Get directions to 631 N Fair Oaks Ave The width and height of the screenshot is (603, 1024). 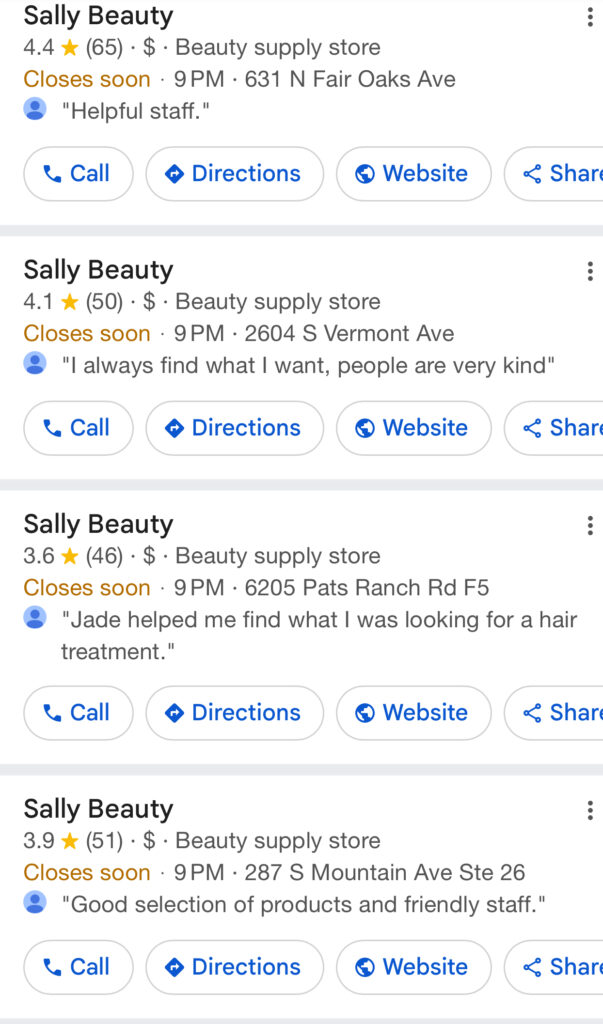235,174
